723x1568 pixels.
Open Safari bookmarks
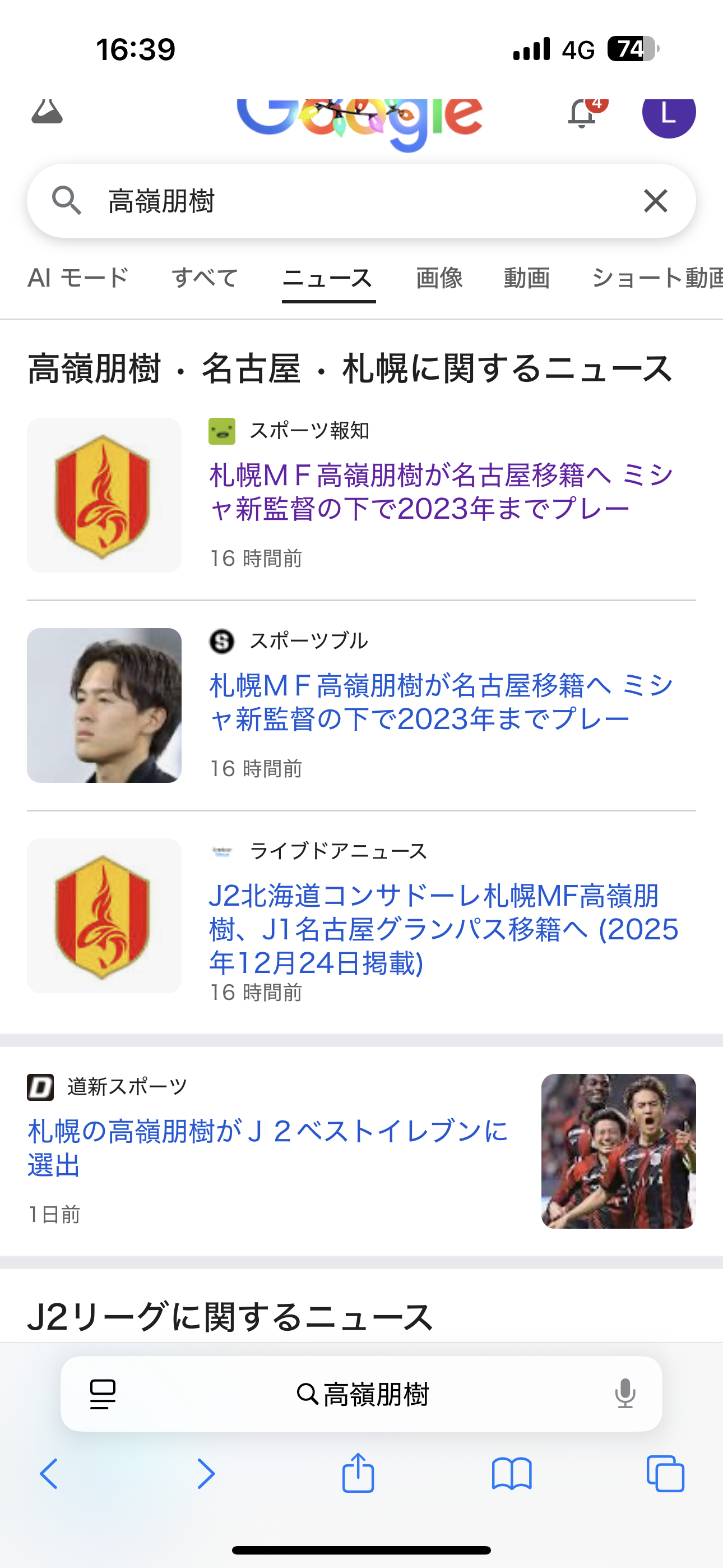pos(512,1474)
